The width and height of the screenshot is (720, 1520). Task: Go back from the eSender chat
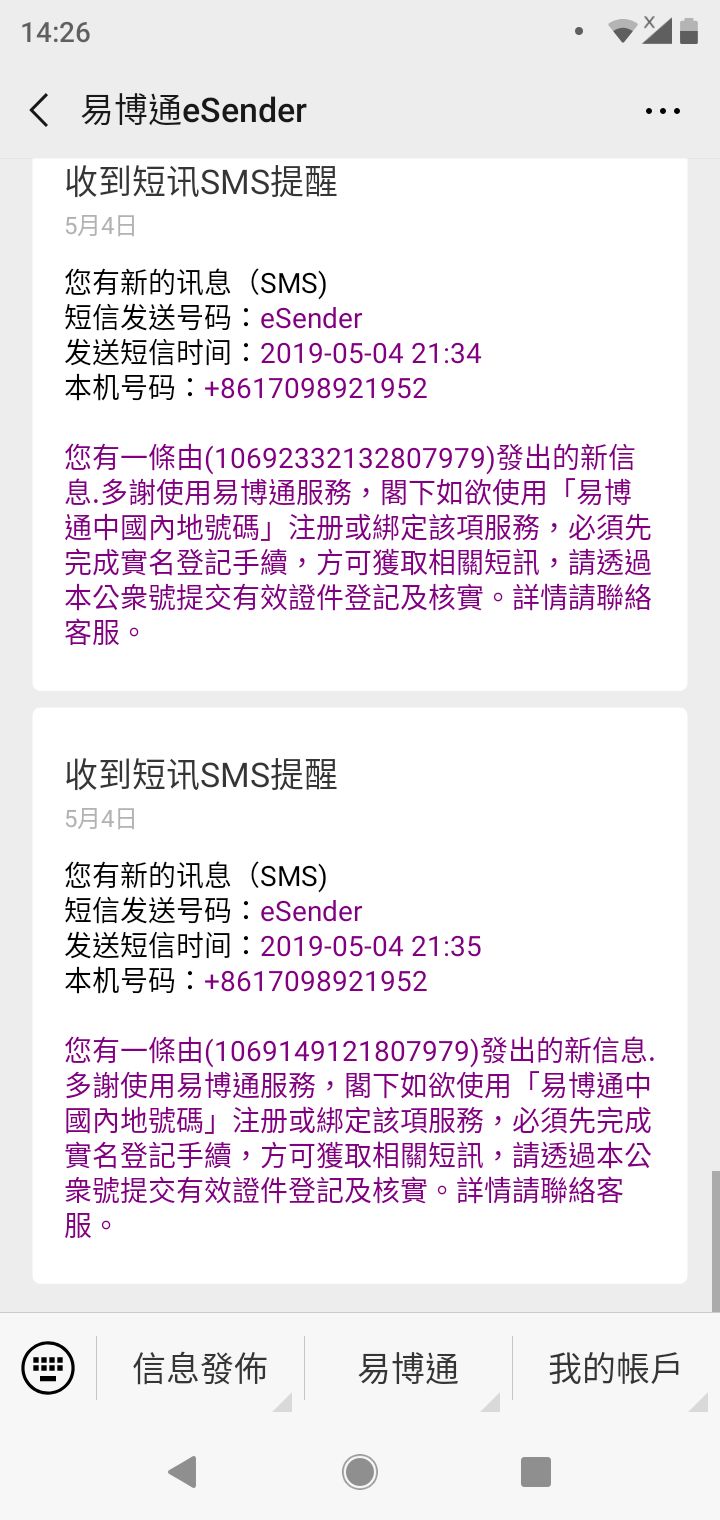point(39,110)
